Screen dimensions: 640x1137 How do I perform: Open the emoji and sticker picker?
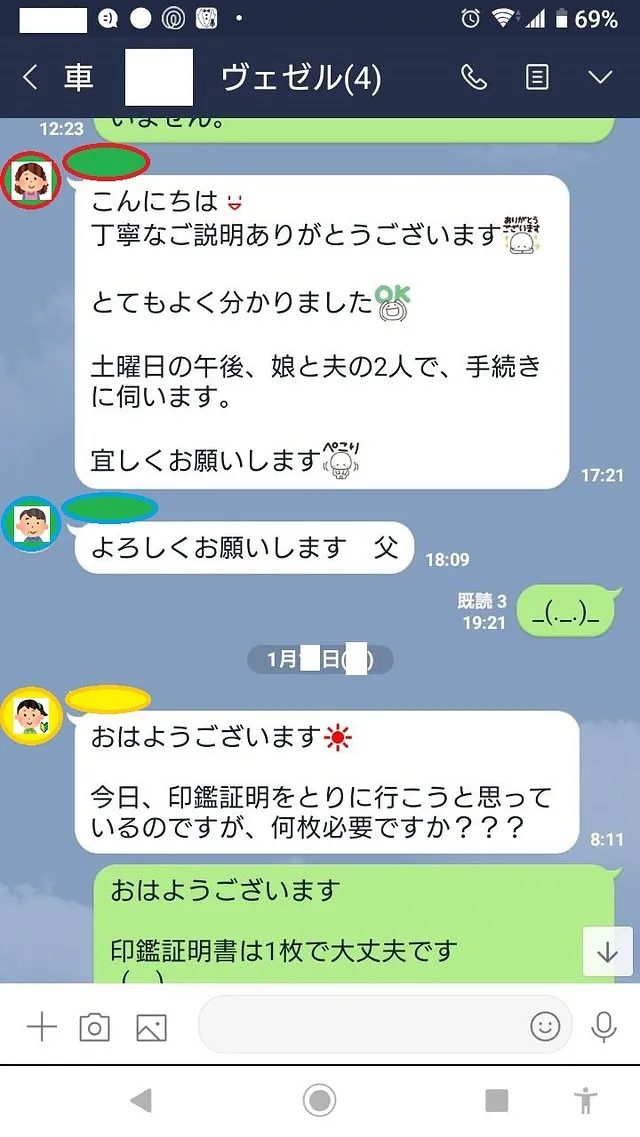[x=545, y=1027]
